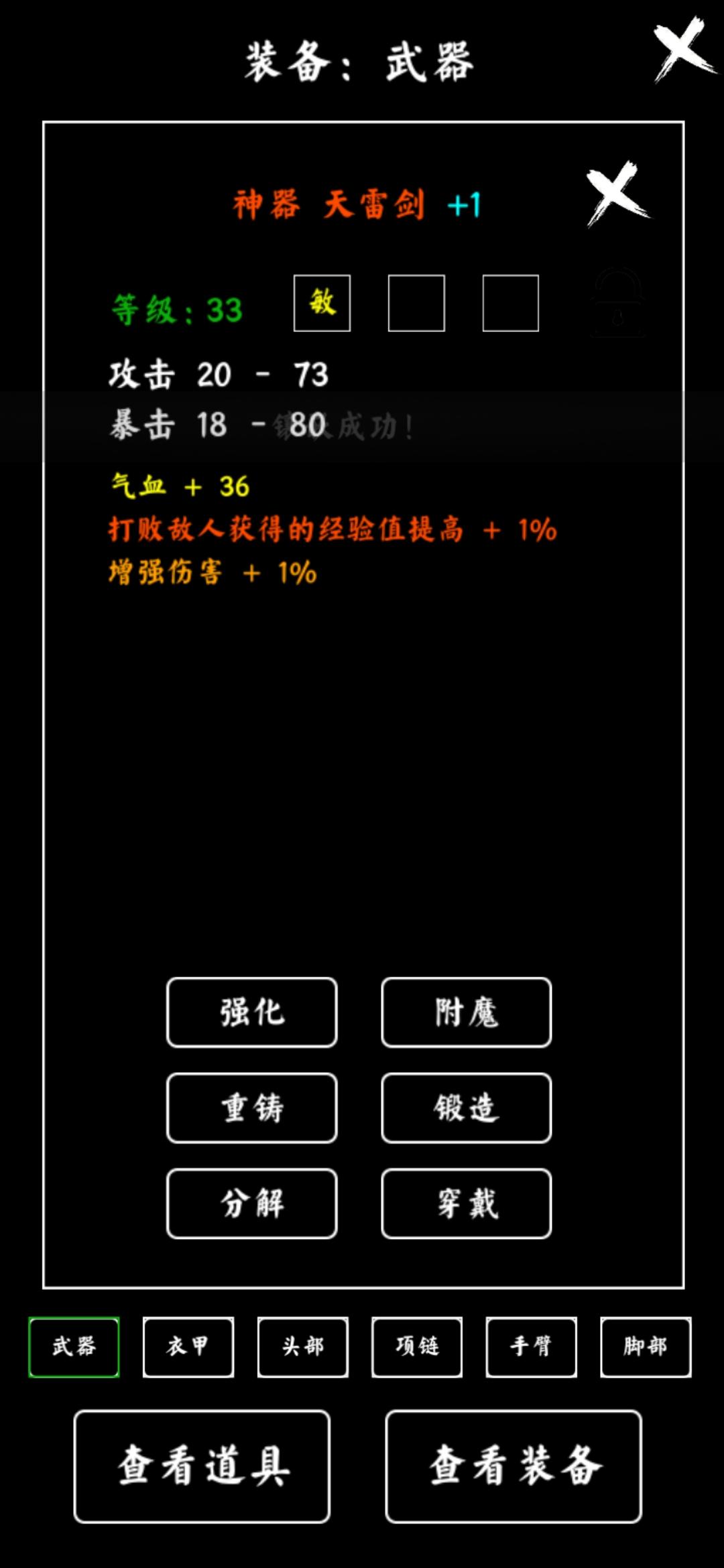724x1568 pixels.
Task: Switch to the 衣甲 armor tab
Action: [188, 1347]
